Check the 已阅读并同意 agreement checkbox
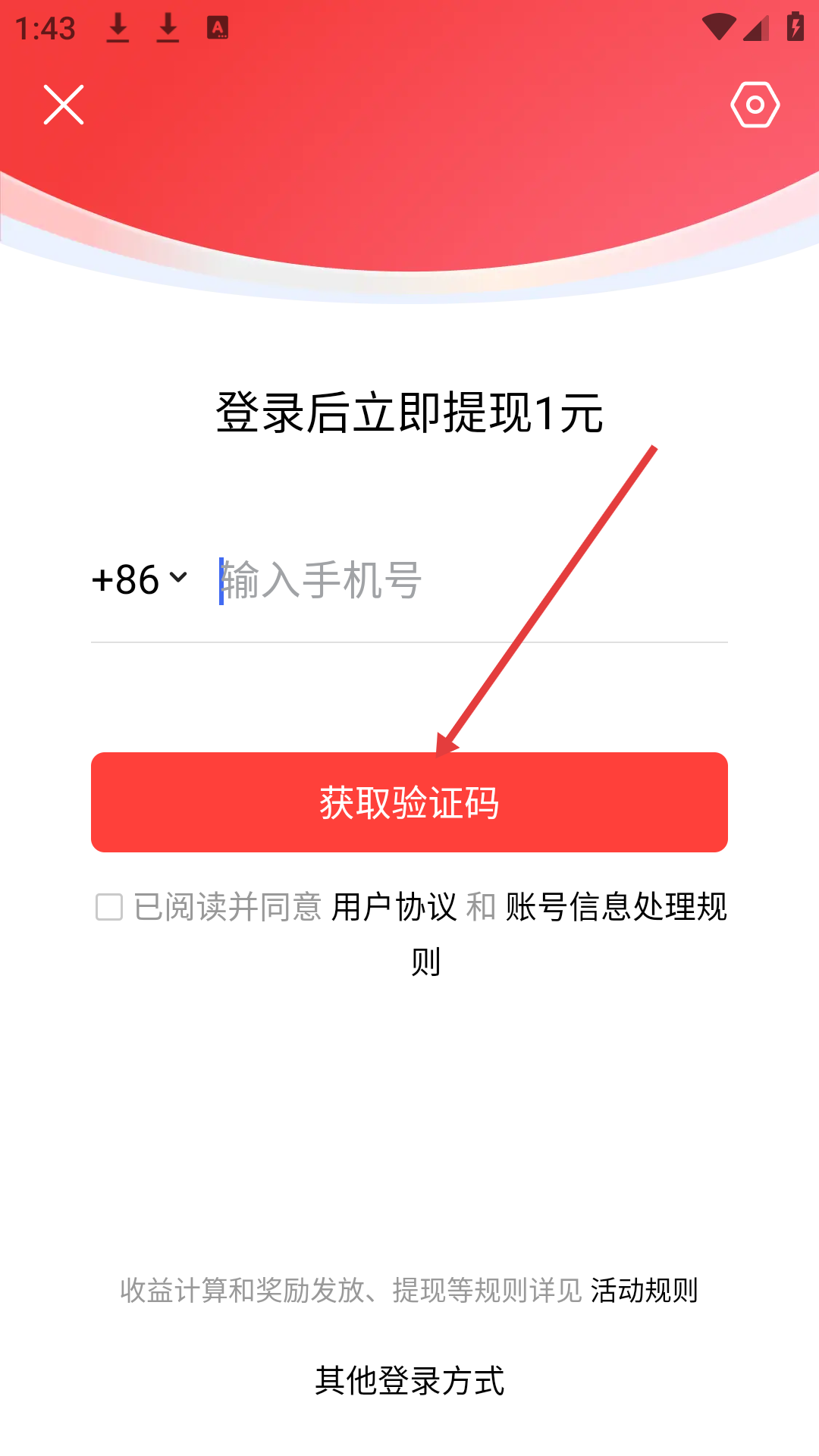 (109, 907)
